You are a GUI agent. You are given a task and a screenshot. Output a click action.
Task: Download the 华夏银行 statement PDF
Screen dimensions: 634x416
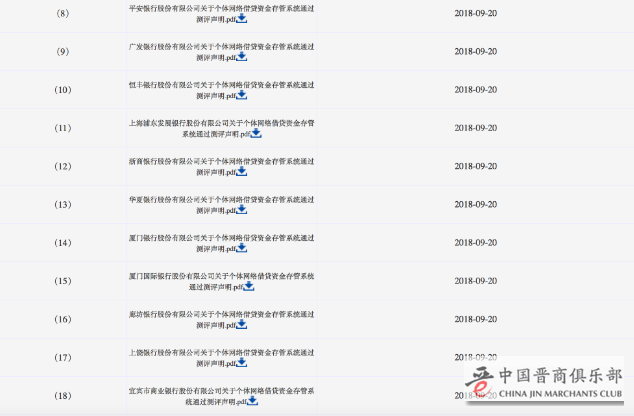(x=242, y=210)
